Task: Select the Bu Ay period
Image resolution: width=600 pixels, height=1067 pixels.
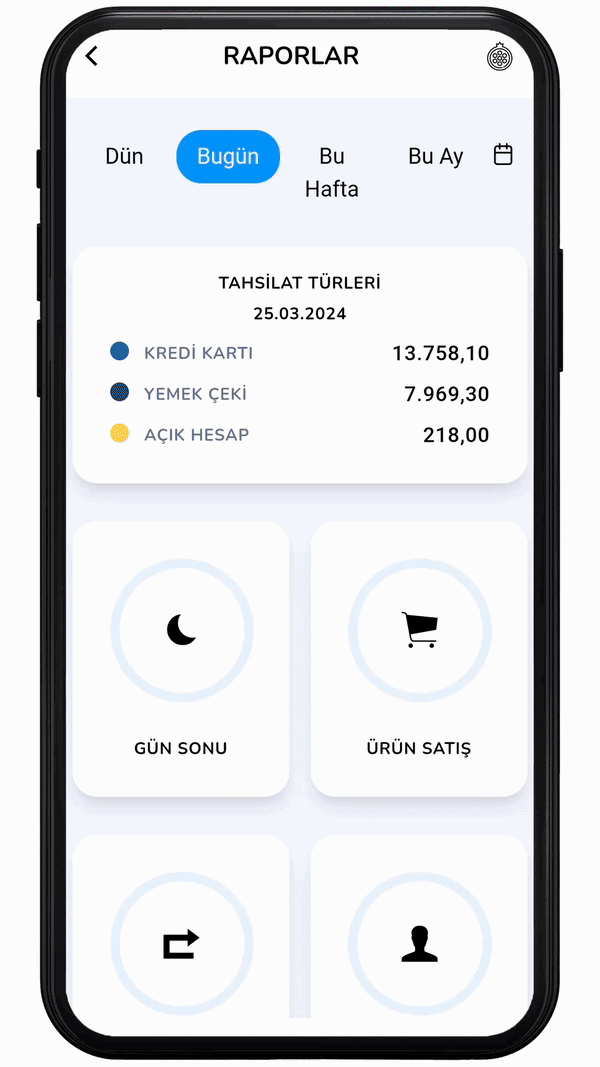Action: [x=435, y=157]
